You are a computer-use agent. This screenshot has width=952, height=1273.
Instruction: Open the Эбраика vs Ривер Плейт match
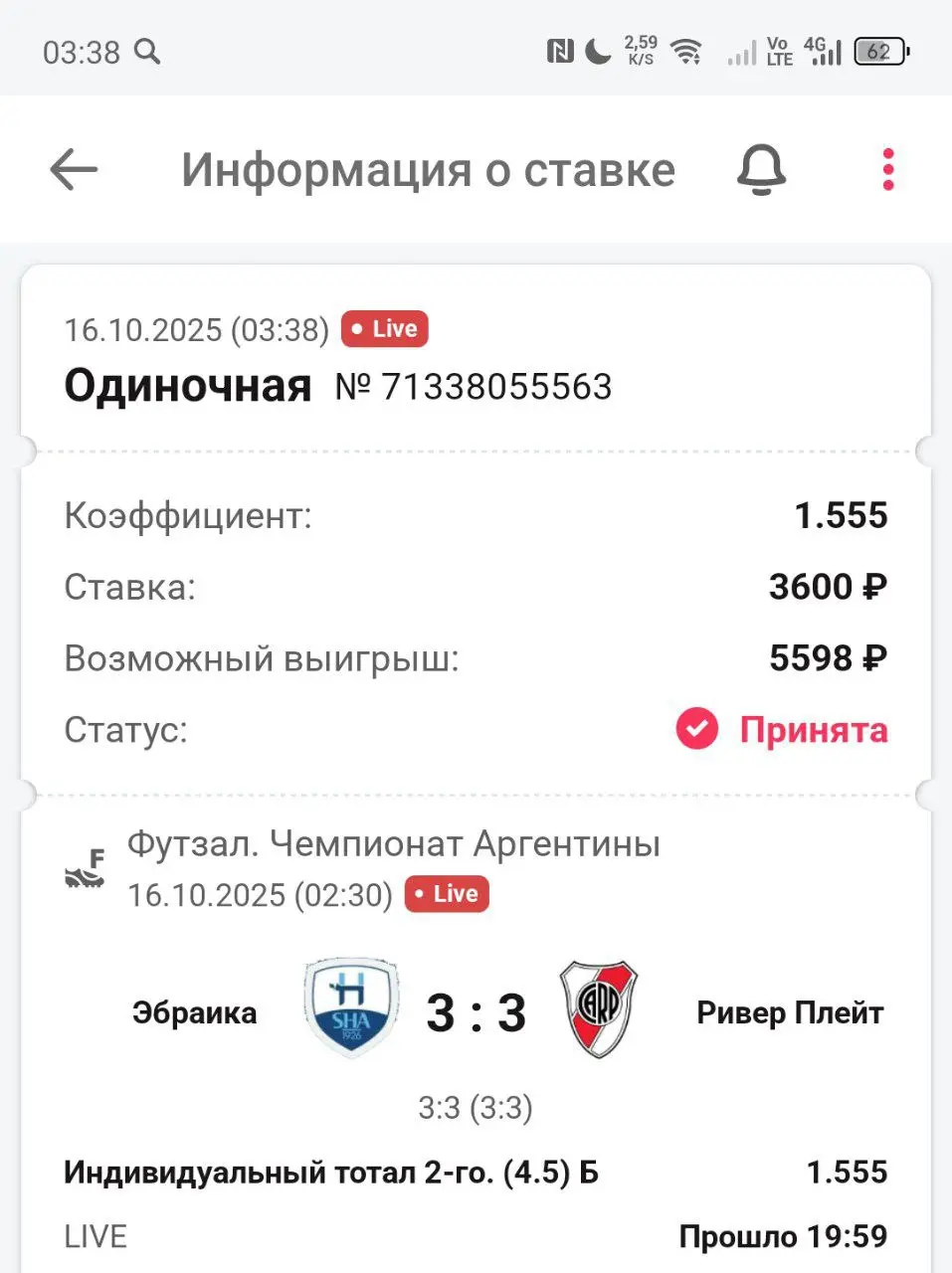click(x=476, y=1012)
